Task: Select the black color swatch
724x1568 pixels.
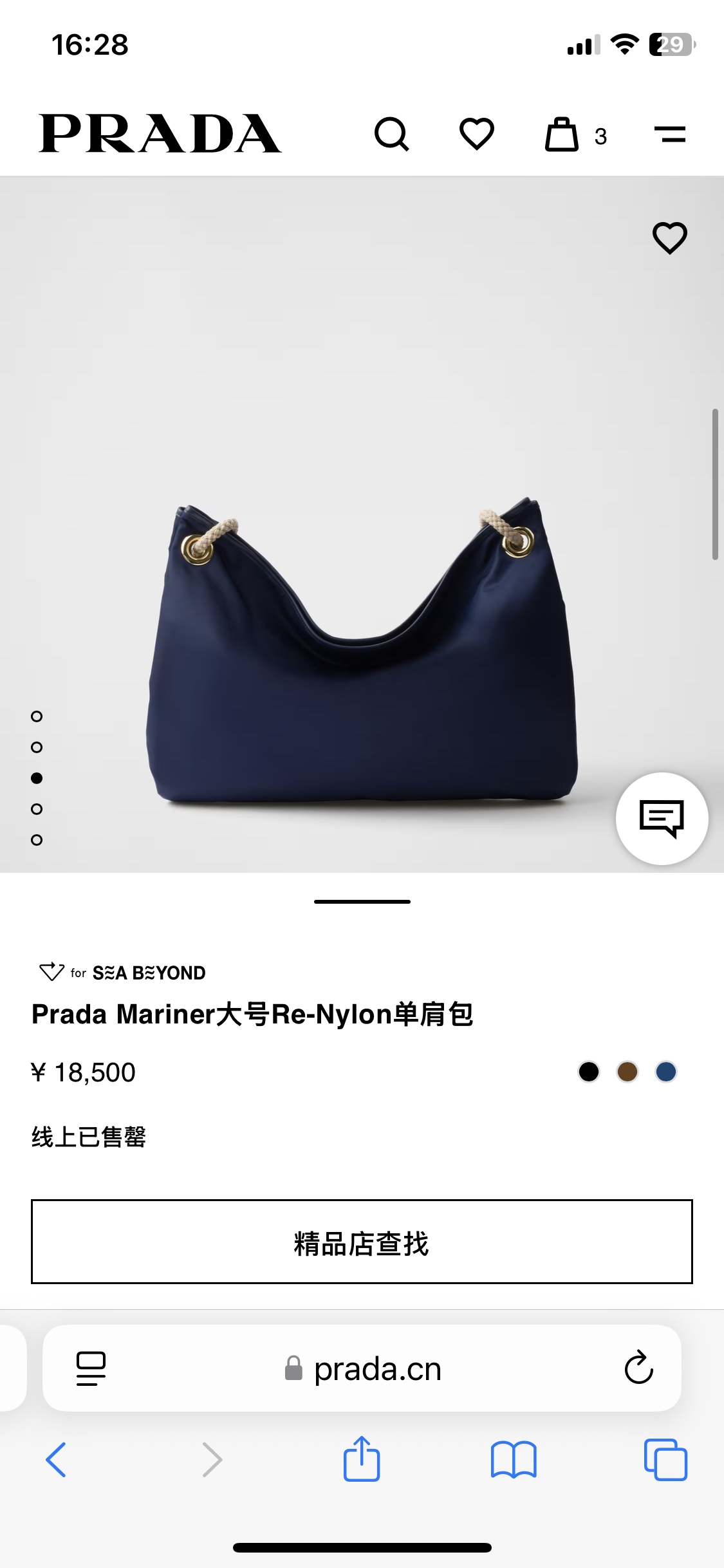Action: [x=588, y=1072]
